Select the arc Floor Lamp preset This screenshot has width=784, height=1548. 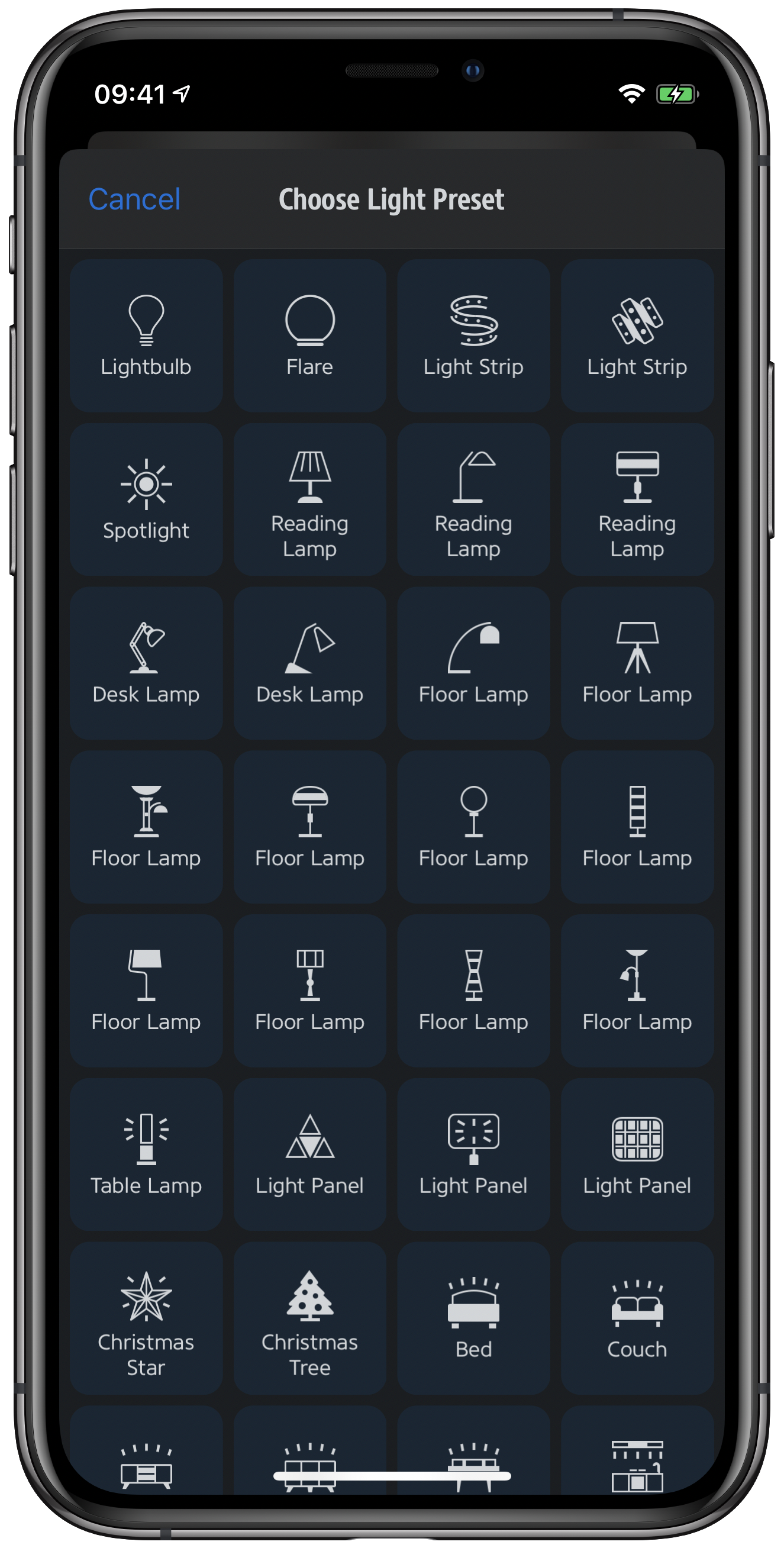coord(473,663)
